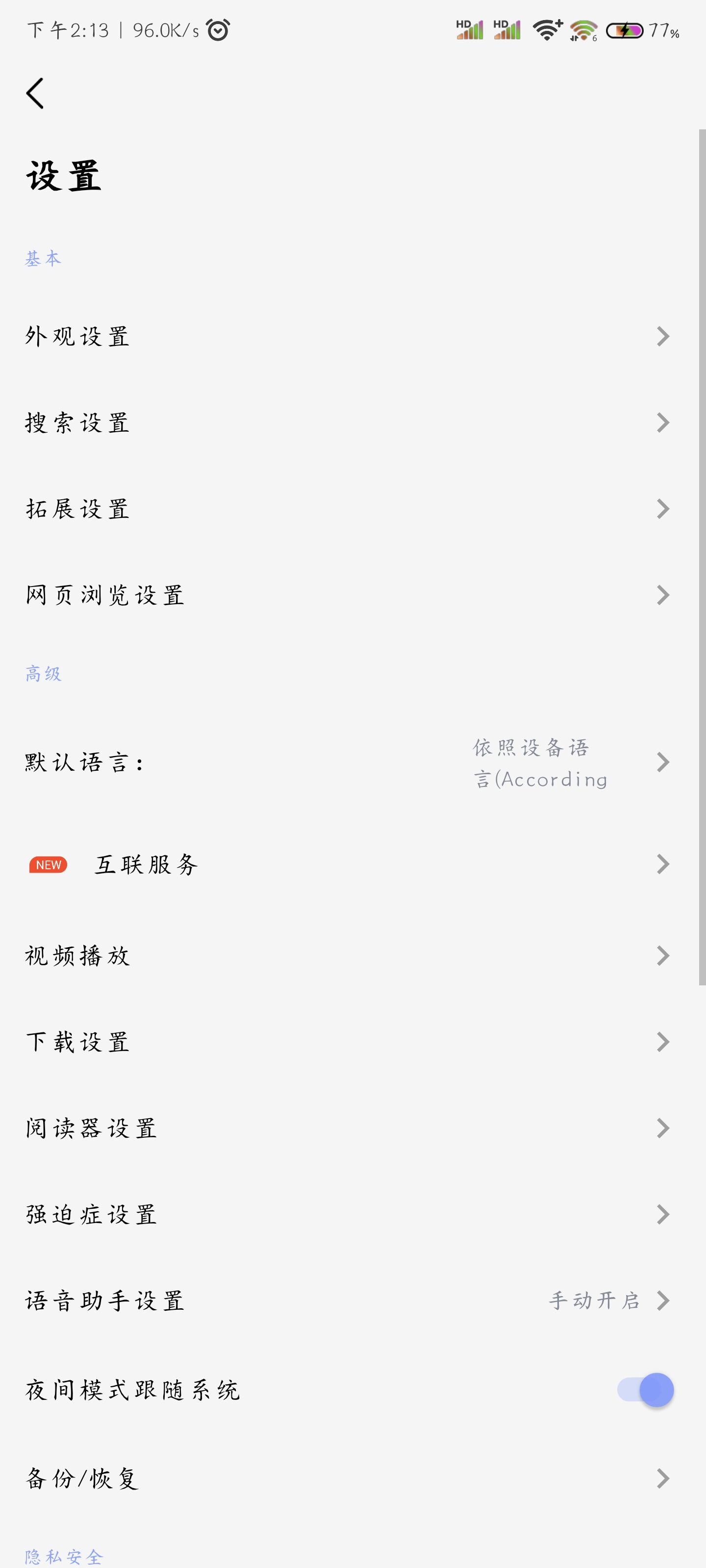Toggle off 夜间模式跟随系统 switch

tap(646, 1390)
